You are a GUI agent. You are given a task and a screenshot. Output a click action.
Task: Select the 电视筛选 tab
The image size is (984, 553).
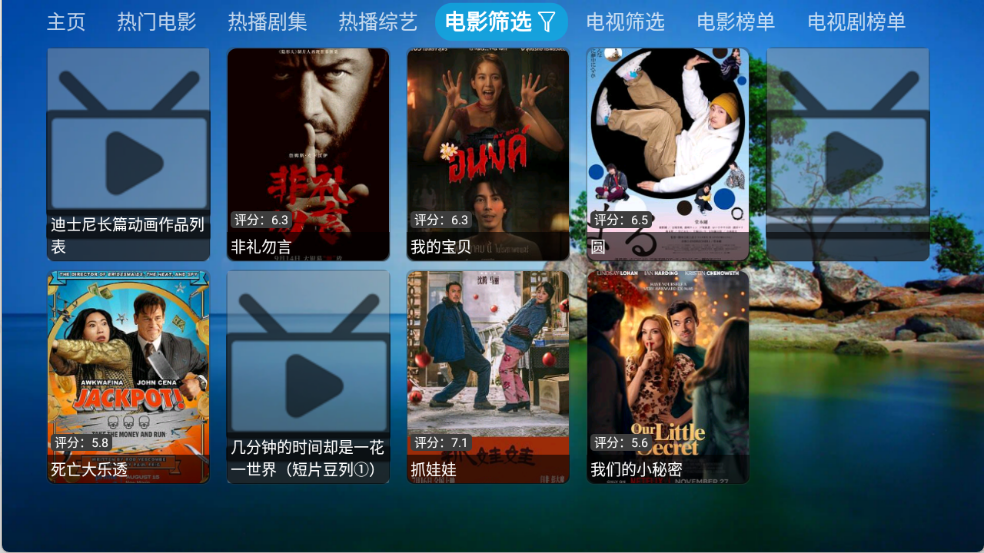click(x=625, y=22)
